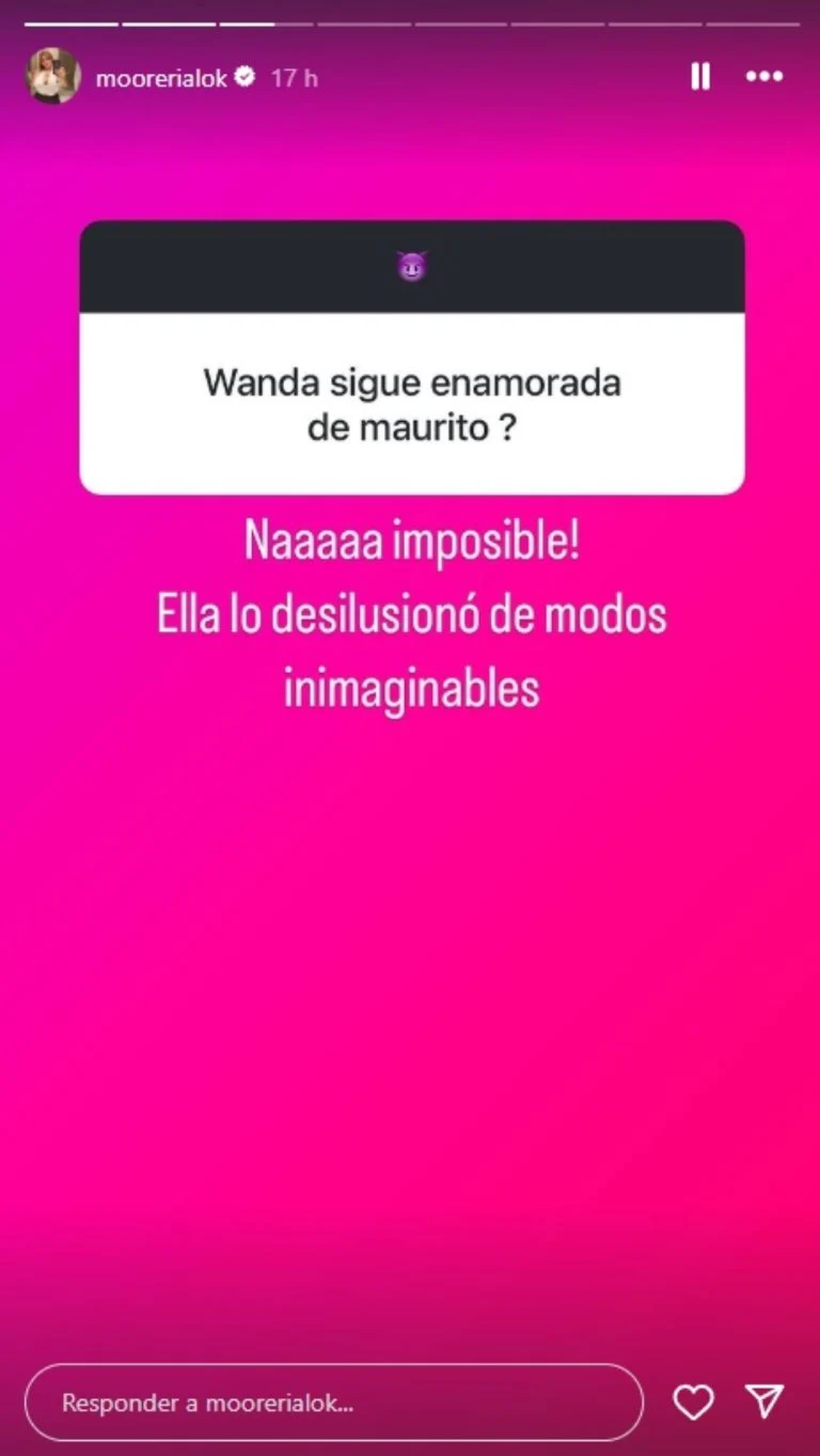Pause the story playback
Viewport: 820px width, 1456px height.
tap(700, 76)
